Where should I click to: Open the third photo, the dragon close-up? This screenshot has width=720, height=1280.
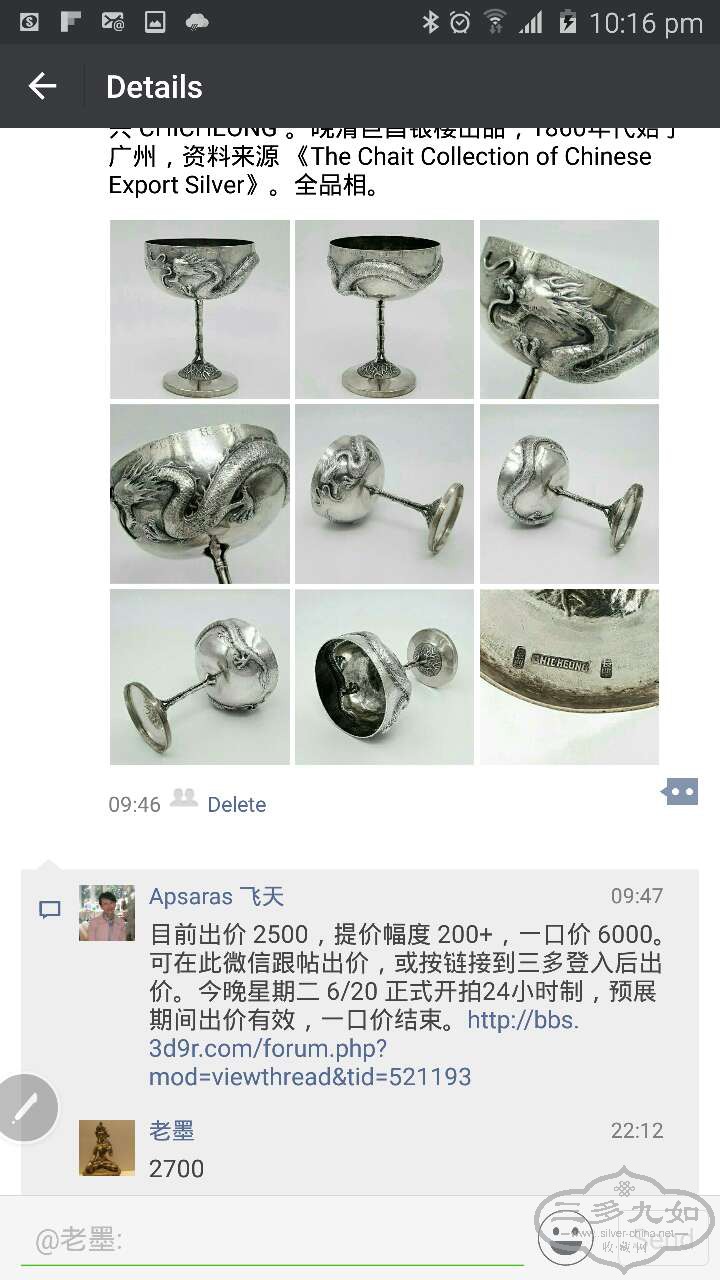coord(569,309)
